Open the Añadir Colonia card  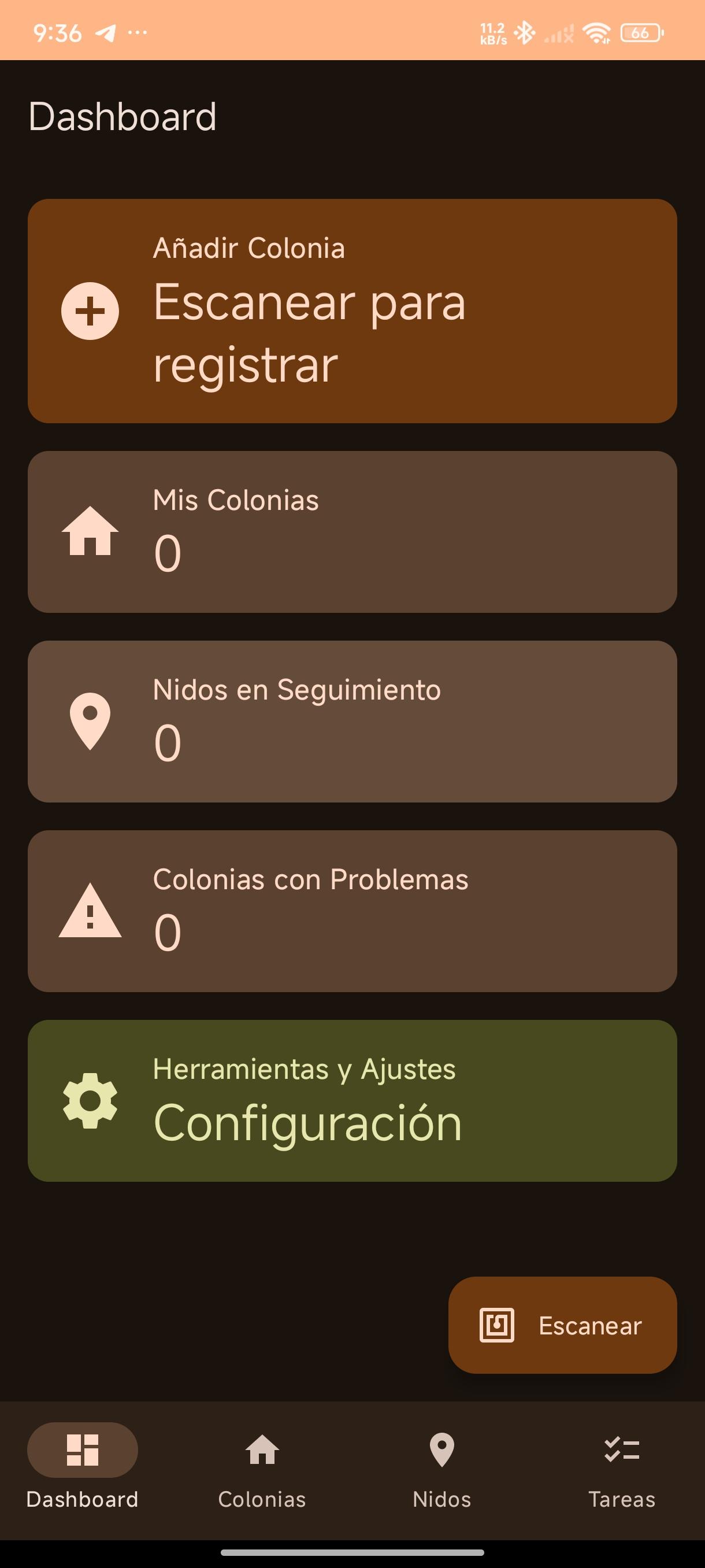352,310
